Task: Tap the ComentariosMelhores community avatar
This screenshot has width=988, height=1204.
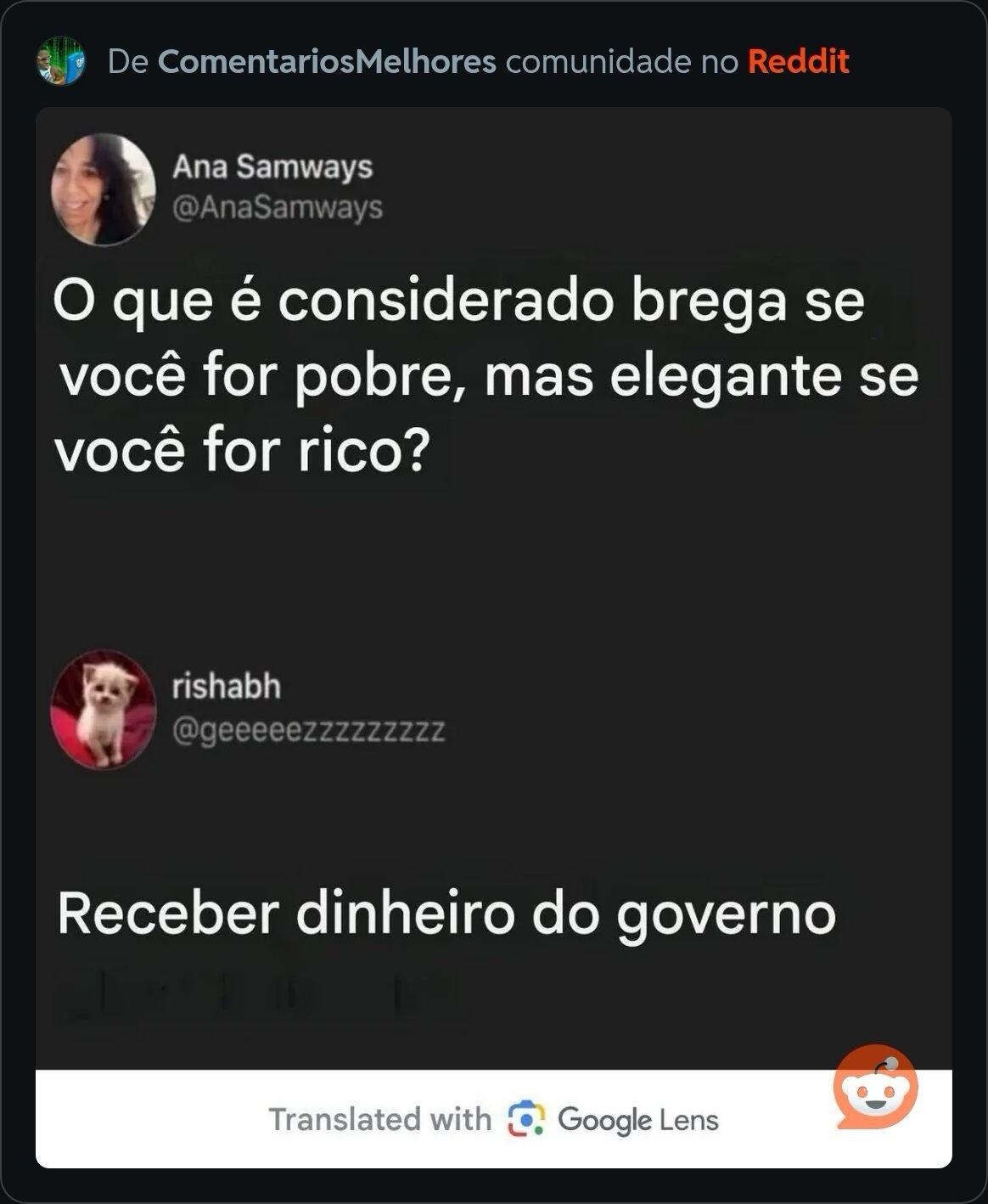Action: [60, 61]
